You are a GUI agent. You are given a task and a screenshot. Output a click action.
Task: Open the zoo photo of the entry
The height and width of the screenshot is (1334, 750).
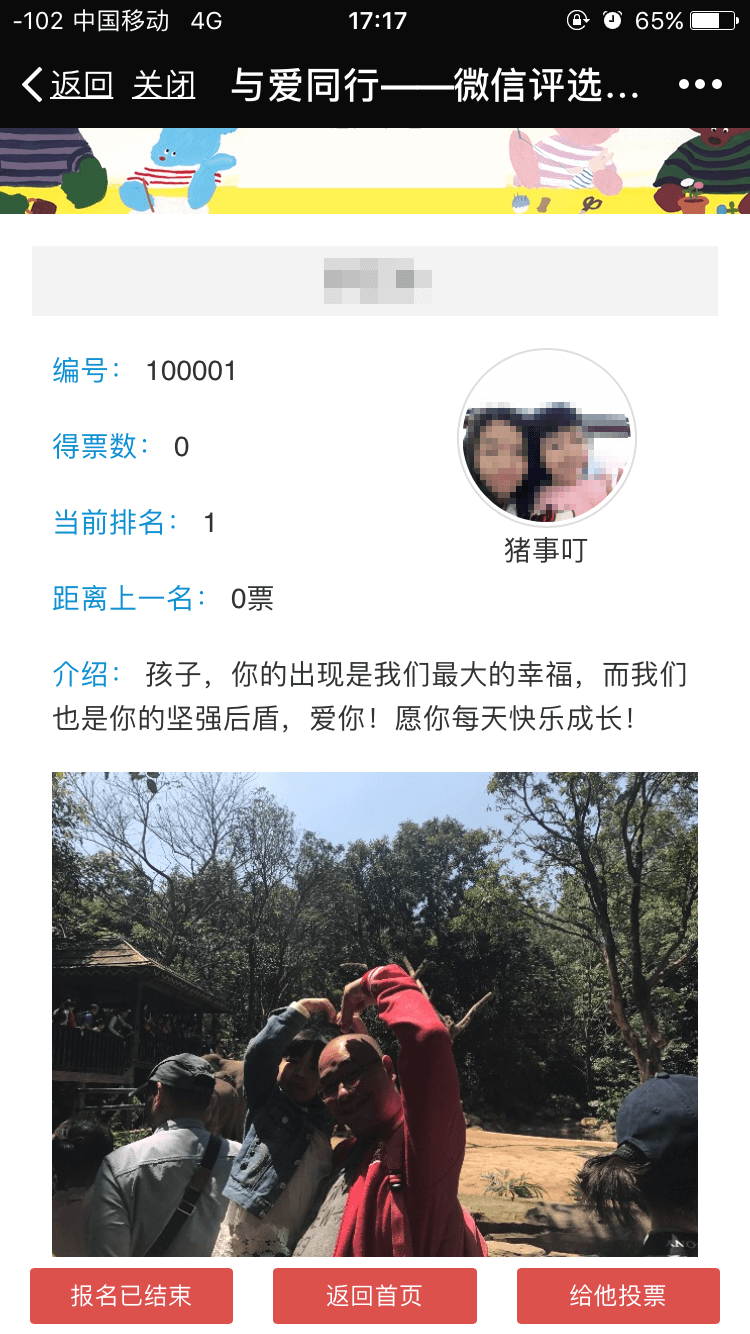[x=374, y=1012]
